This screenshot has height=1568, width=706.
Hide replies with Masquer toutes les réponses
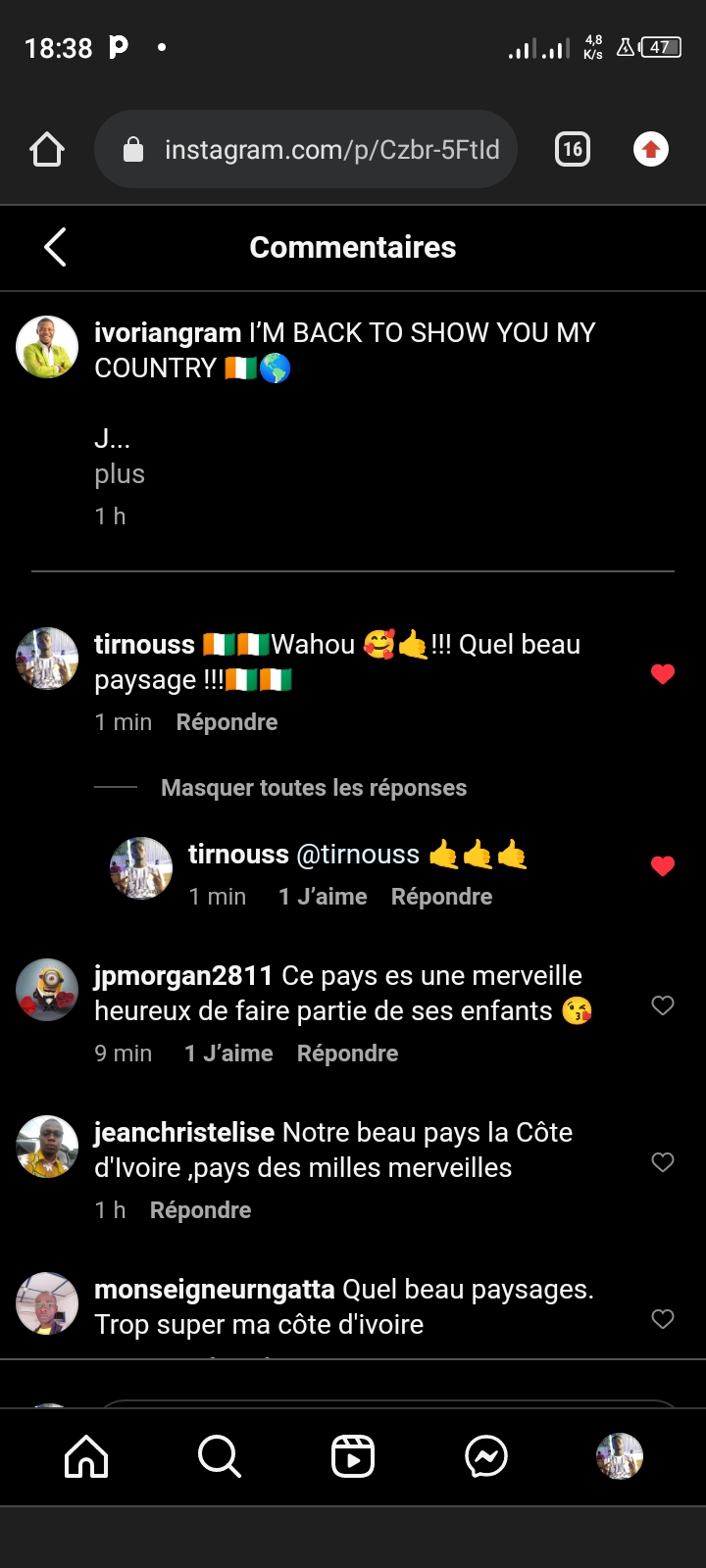pyautogui.click(x=314, y=788)
